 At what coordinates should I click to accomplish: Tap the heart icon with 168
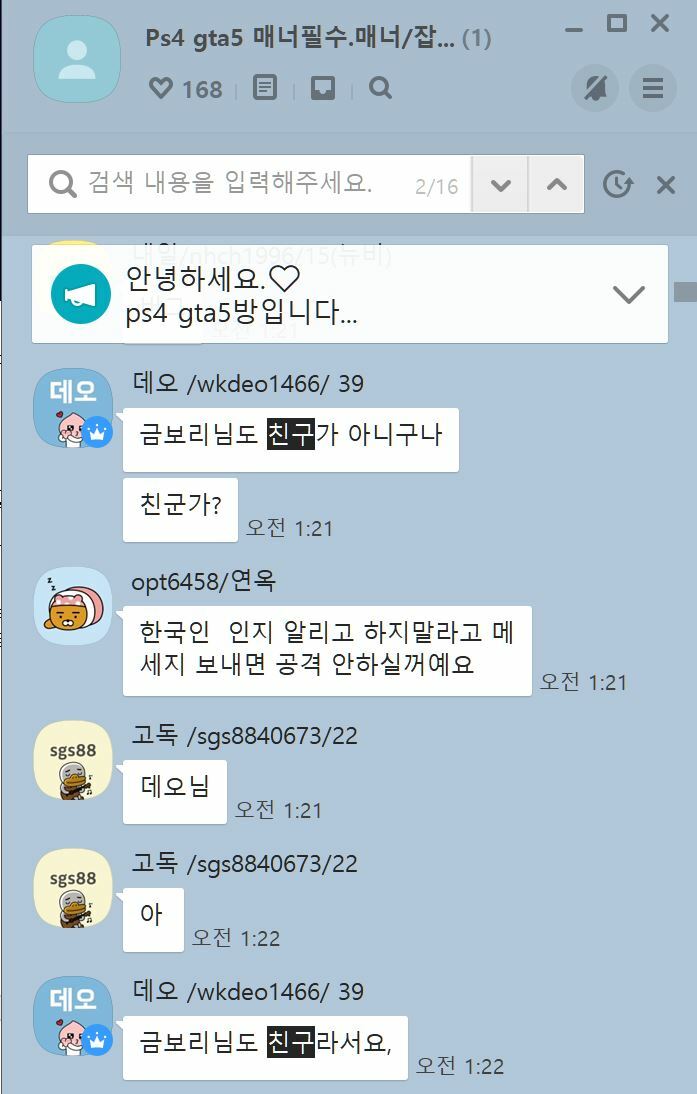tap(161, 88)
